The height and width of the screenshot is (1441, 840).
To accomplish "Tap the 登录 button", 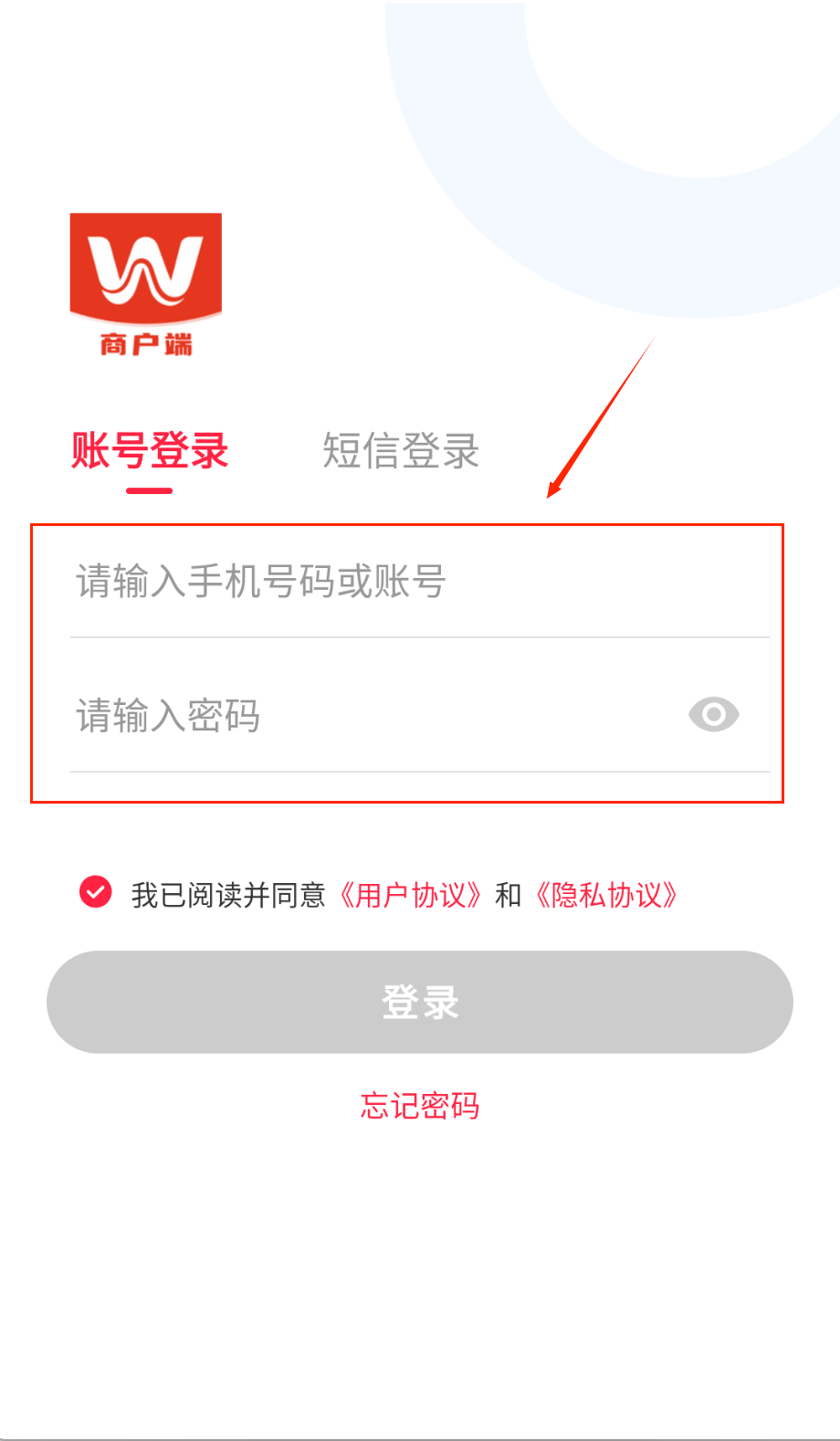I will 420,1002.
